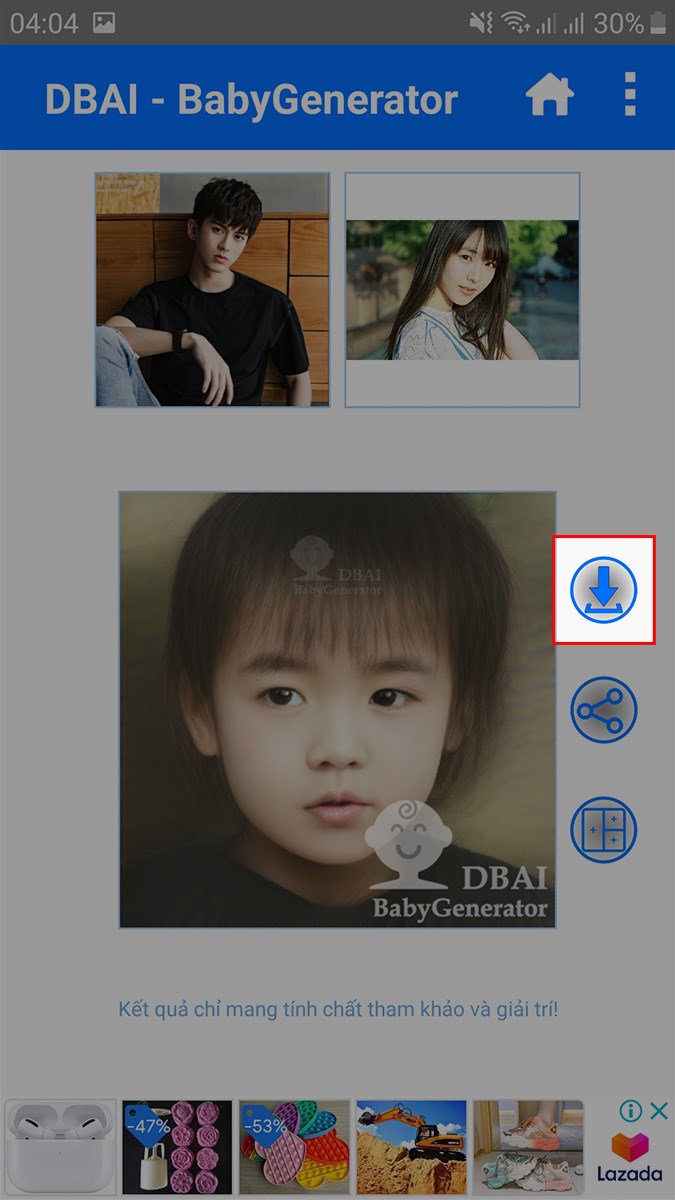Open the generated baby image
This screenshot has height=1200, width=675.
337,710
